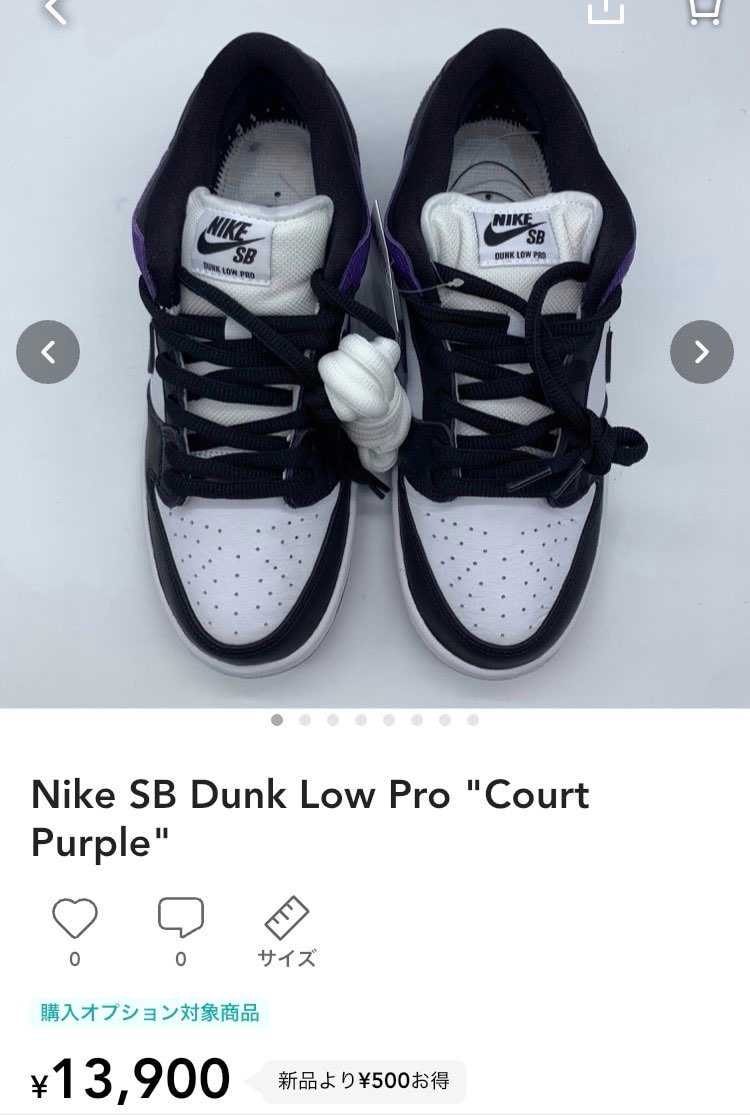Screen dimensions: 750x1115
Task: Go back to the previous screen
Action: [x=56, y=10]
